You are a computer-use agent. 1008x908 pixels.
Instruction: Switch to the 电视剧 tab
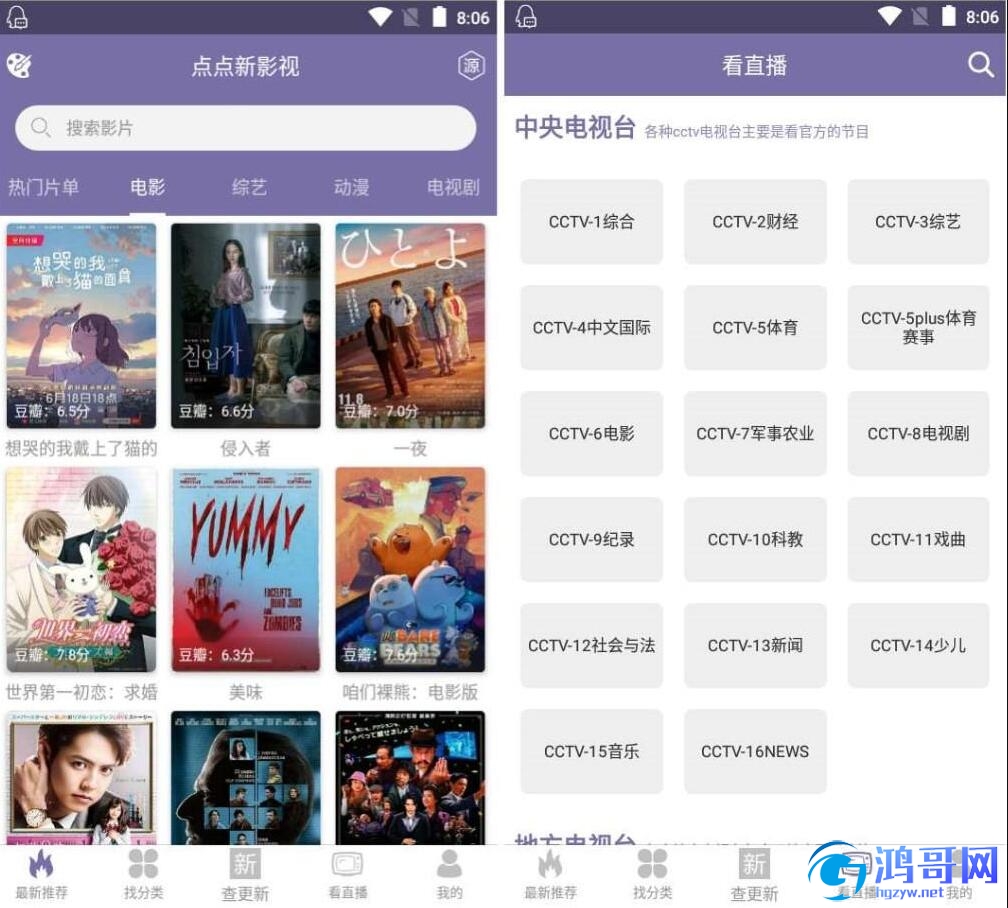[453, 187]
